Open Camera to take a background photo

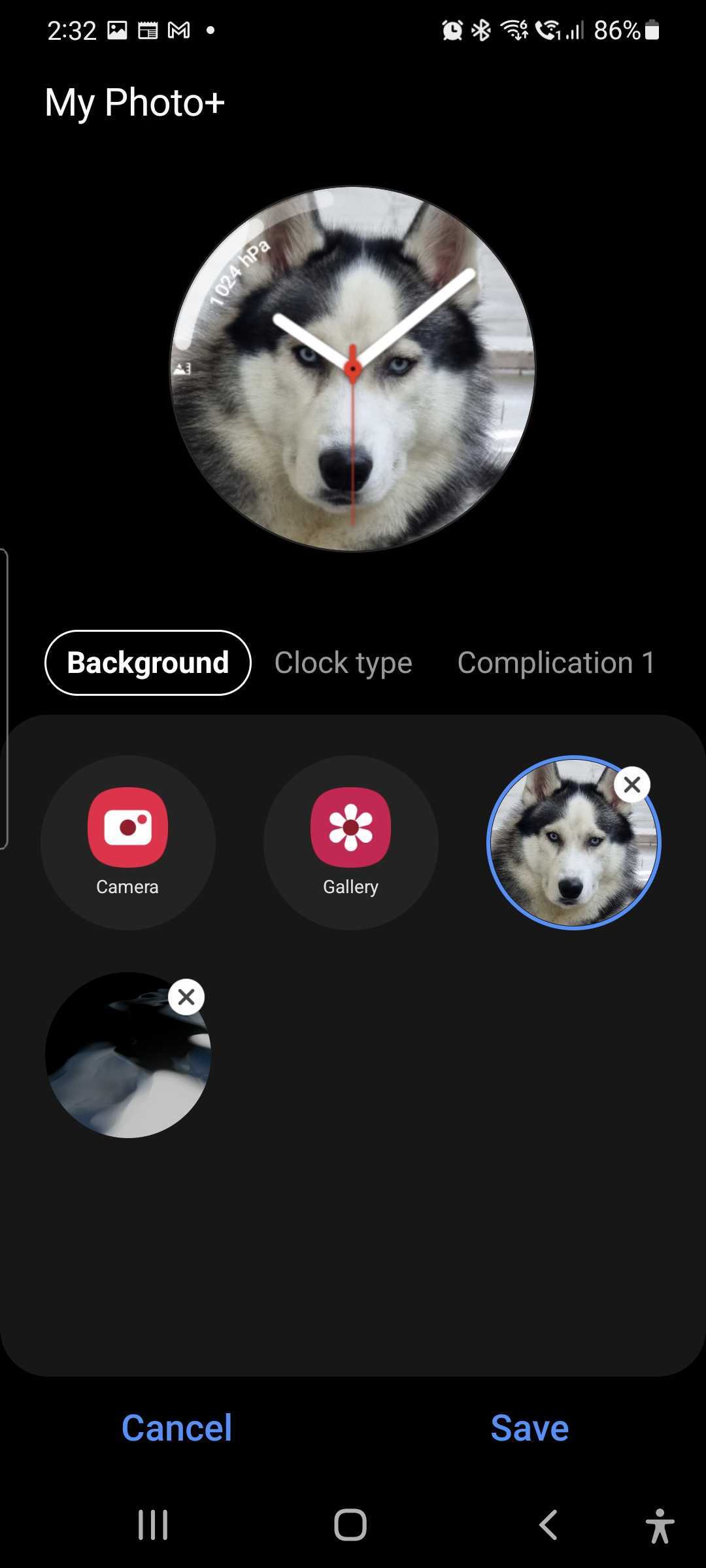(x=128, y=841)
